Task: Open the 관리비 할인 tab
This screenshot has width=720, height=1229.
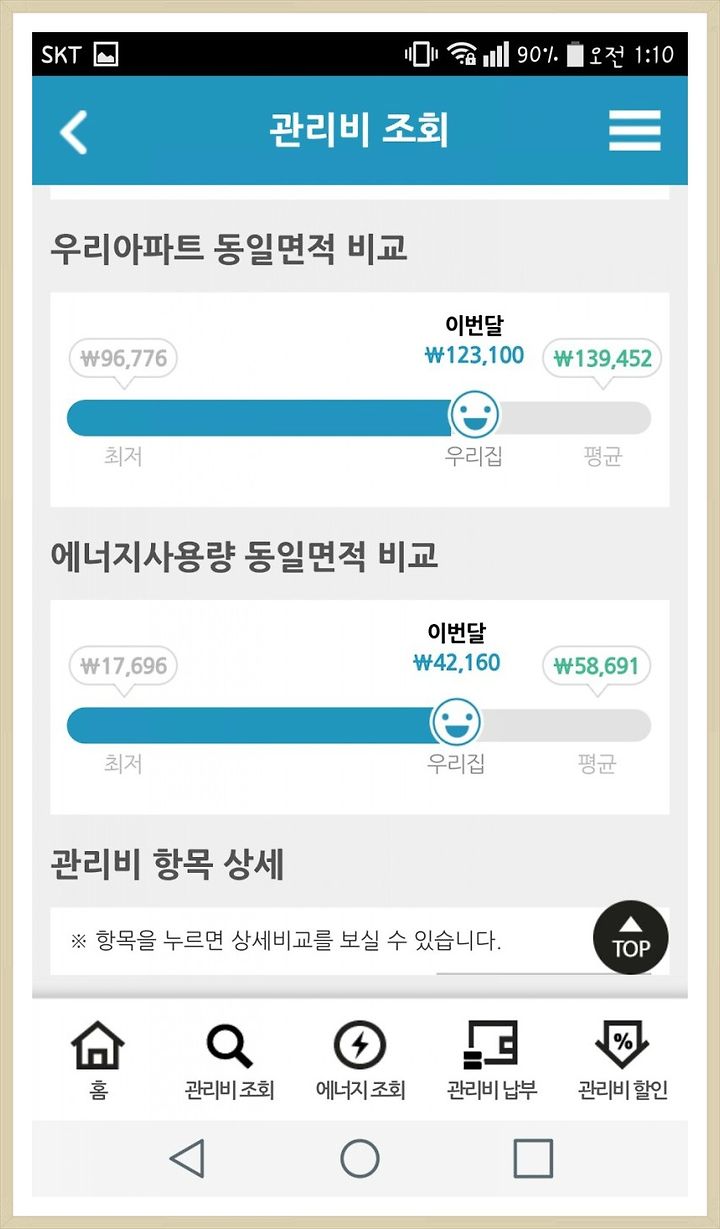Action: 622,1059
